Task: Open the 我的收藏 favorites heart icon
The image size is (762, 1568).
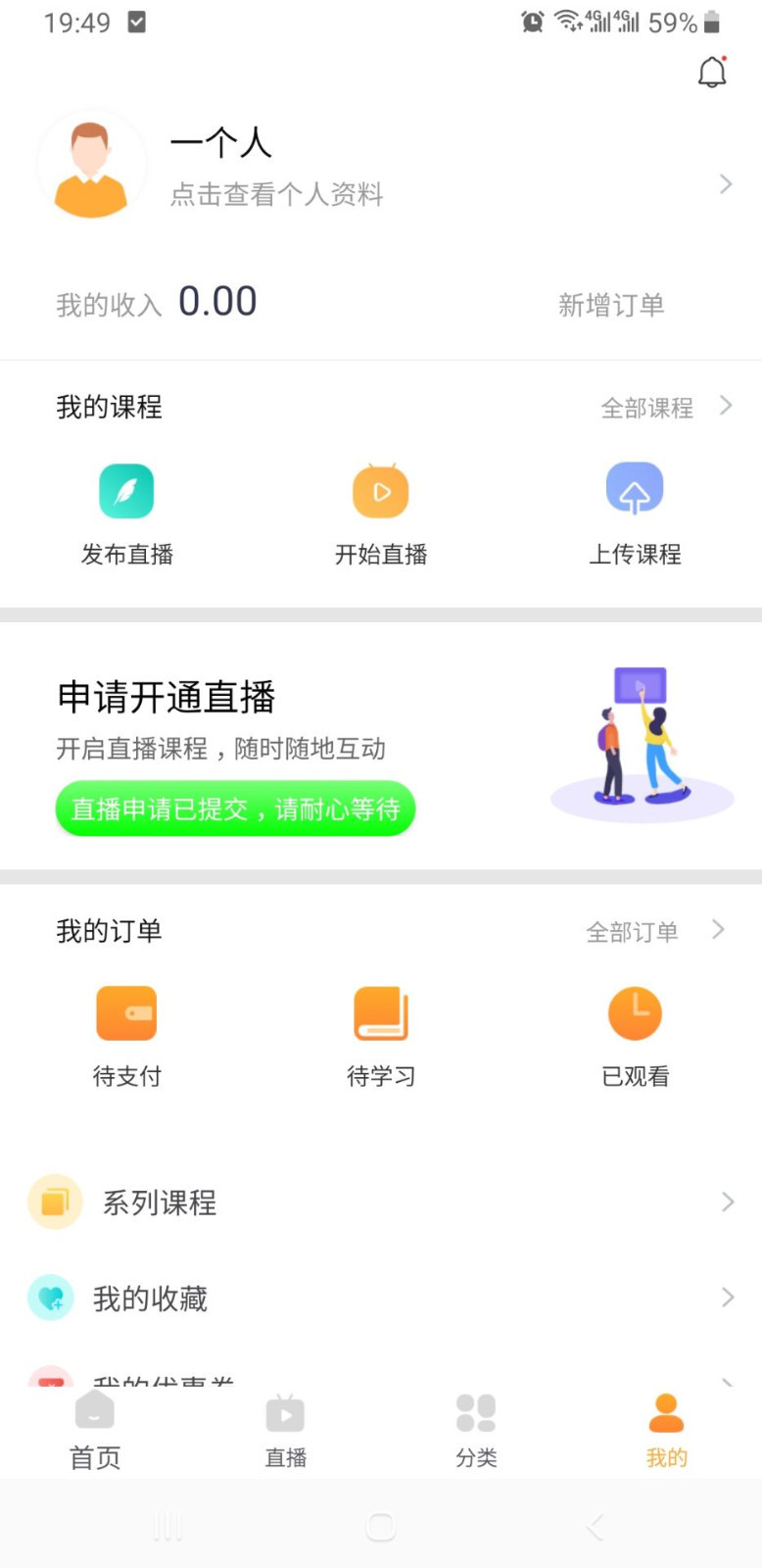Action: pos(51,1297)
